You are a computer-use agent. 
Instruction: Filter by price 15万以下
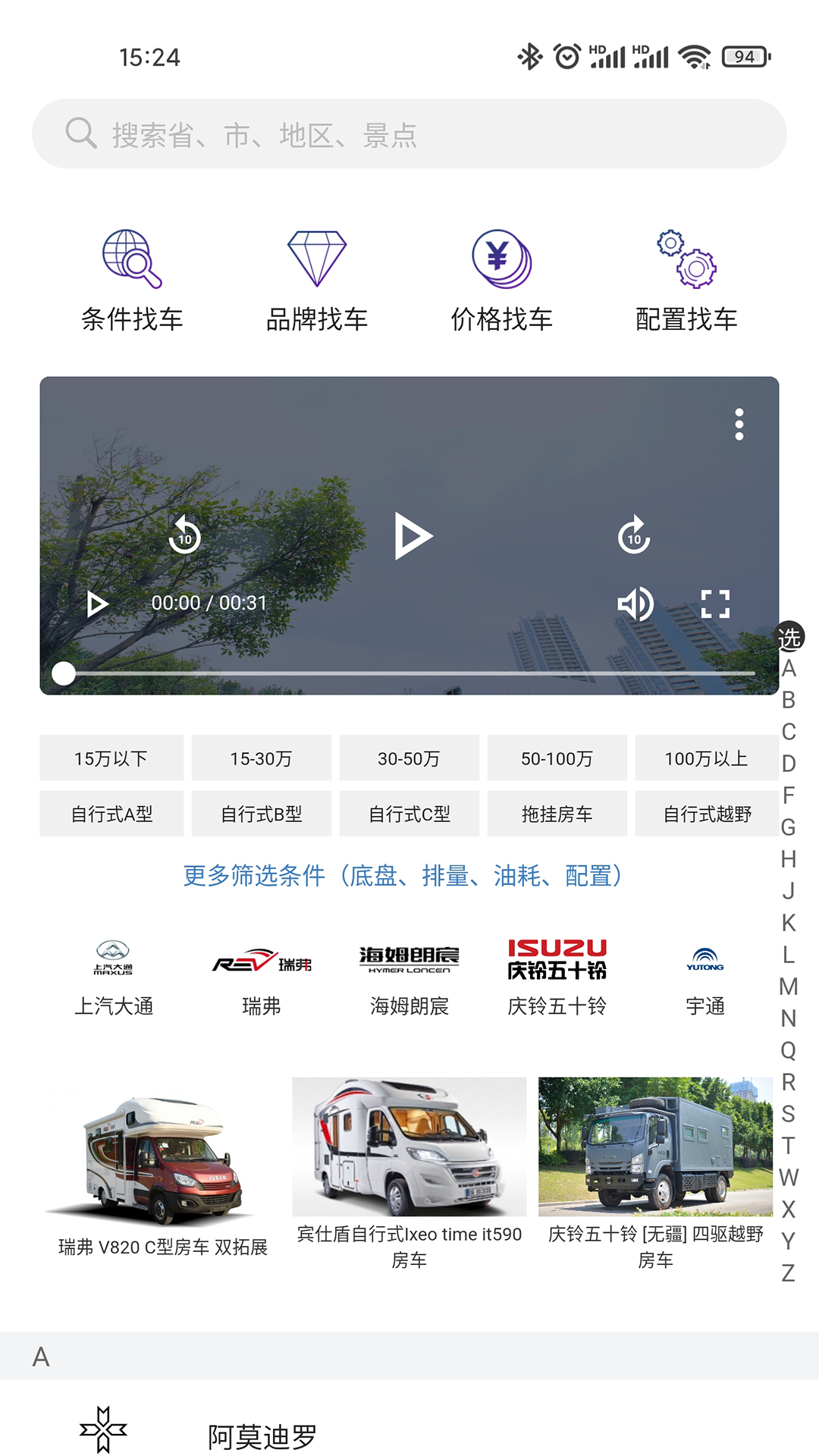point(111,758)
